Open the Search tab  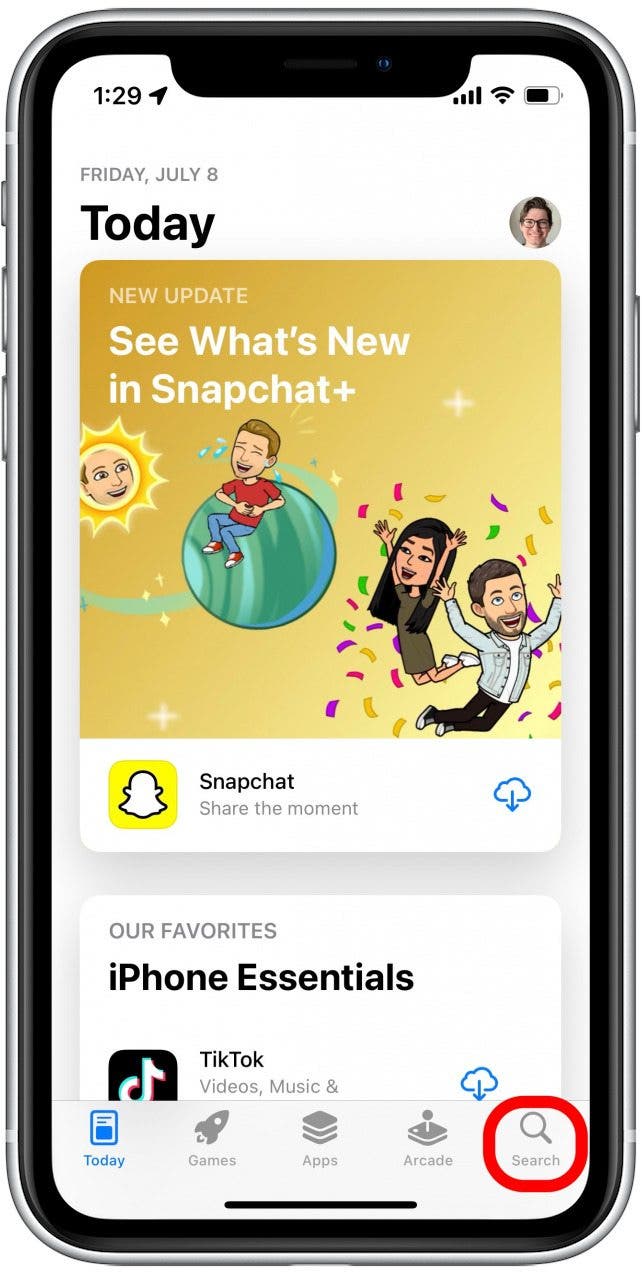pyautogui.click(x=535, y=1140)
